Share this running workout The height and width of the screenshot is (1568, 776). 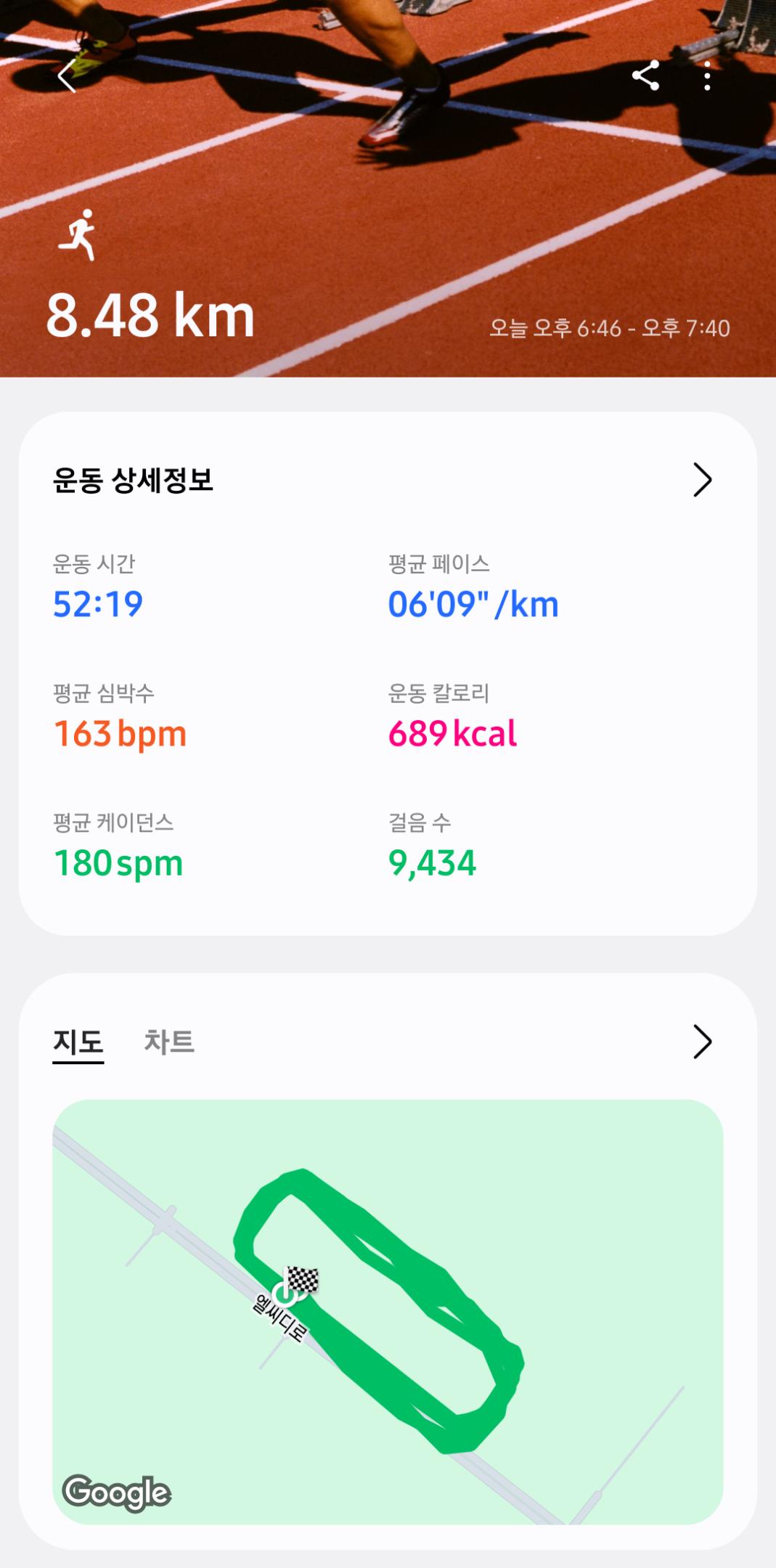645,75
